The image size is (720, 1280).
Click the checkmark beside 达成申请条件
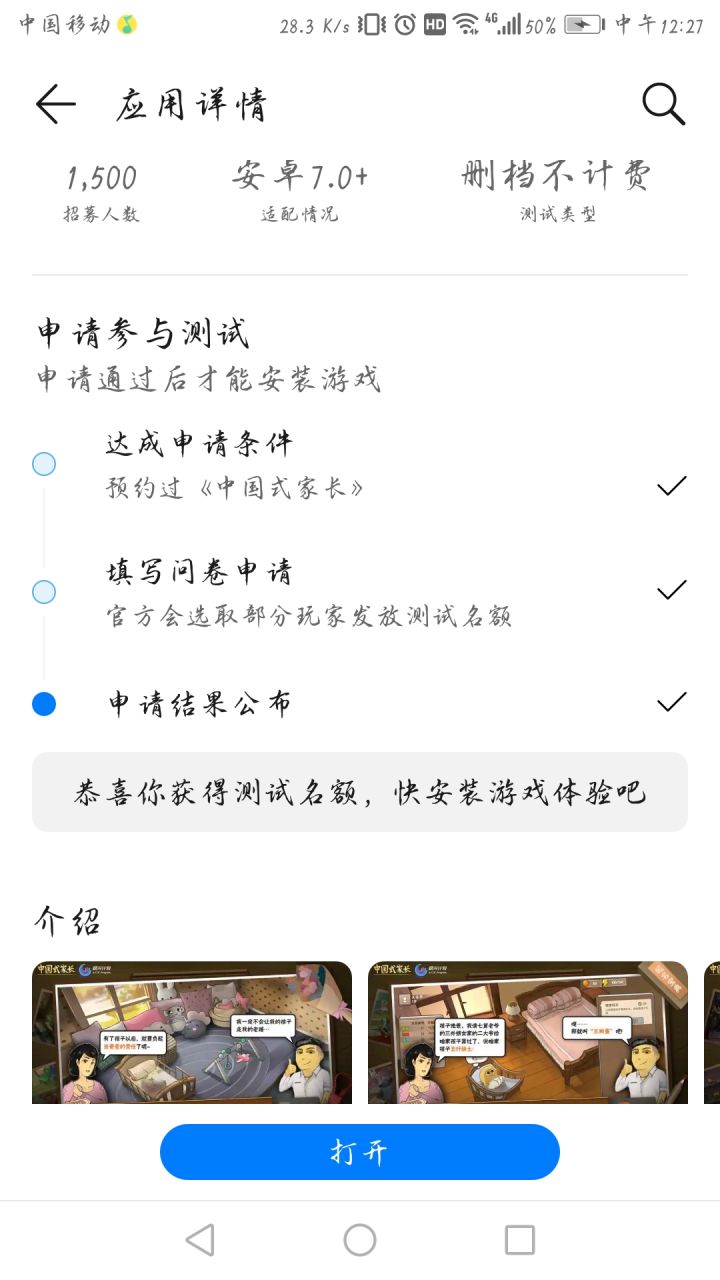point(670,487)
